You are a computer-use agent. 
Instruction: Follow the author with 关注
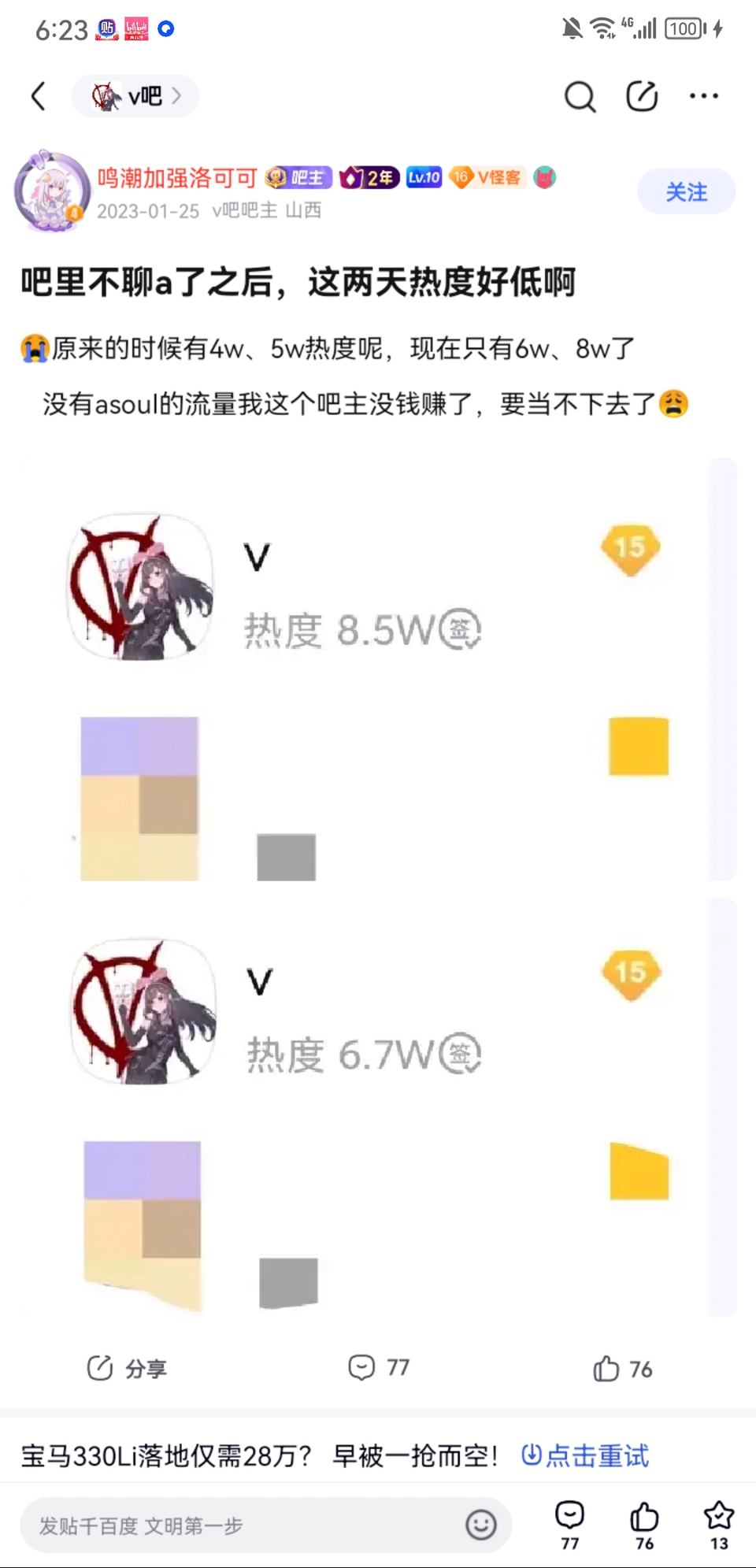[x=686, y=191]
